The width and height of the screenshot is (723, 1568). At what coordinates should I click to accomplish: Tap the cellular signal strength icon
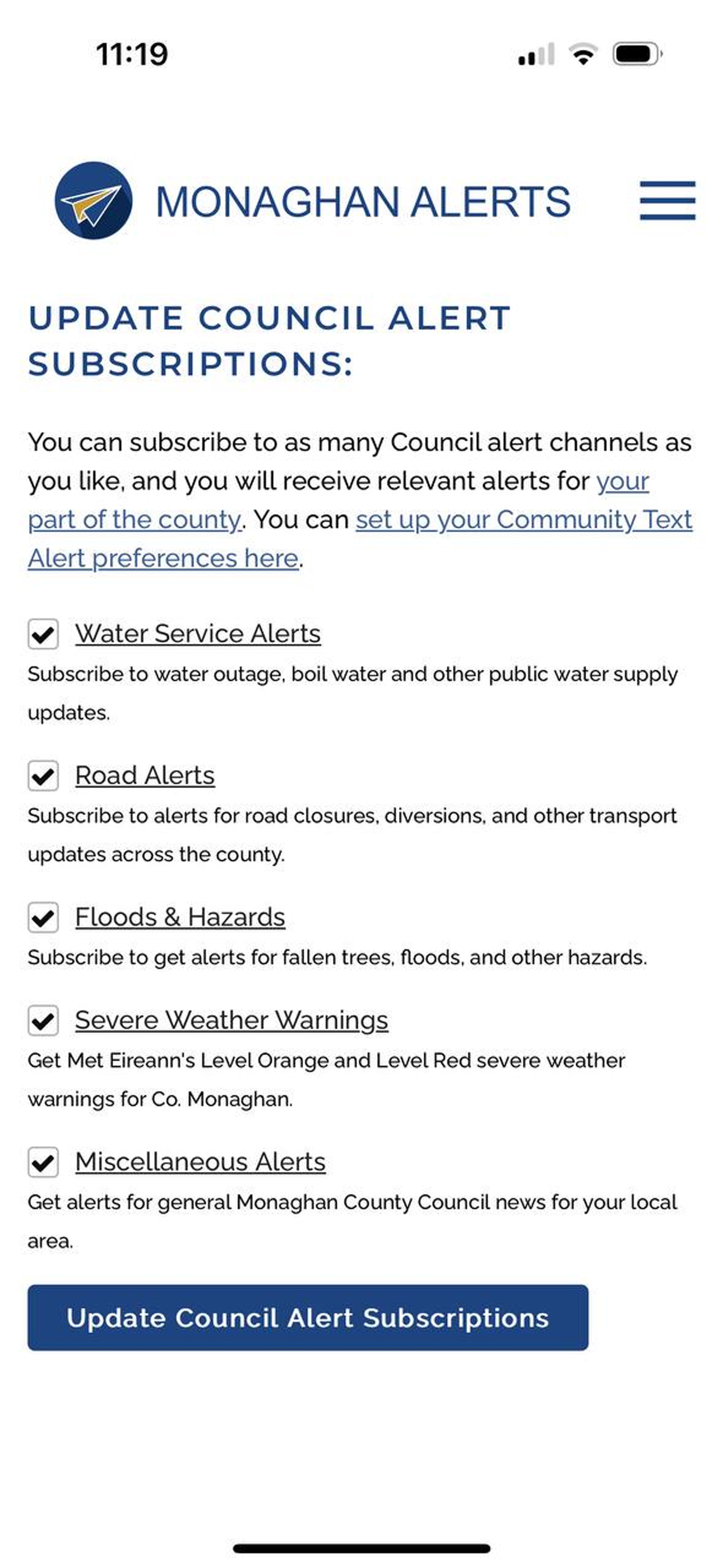536,55
